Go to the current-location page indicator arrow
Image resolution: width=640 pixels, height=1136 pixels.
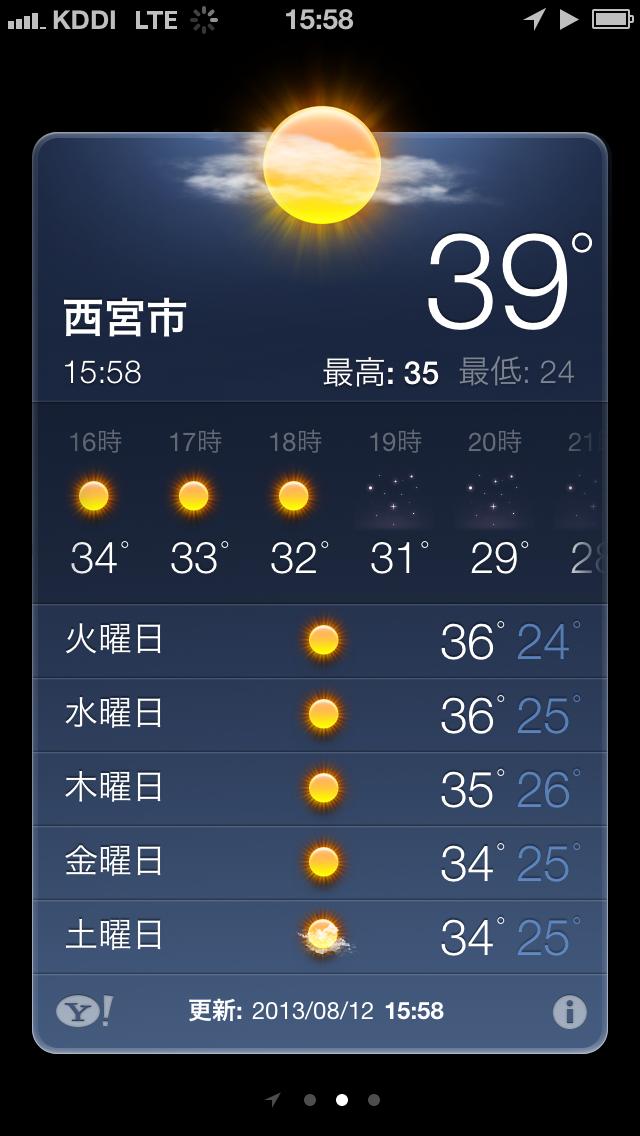273,1100
